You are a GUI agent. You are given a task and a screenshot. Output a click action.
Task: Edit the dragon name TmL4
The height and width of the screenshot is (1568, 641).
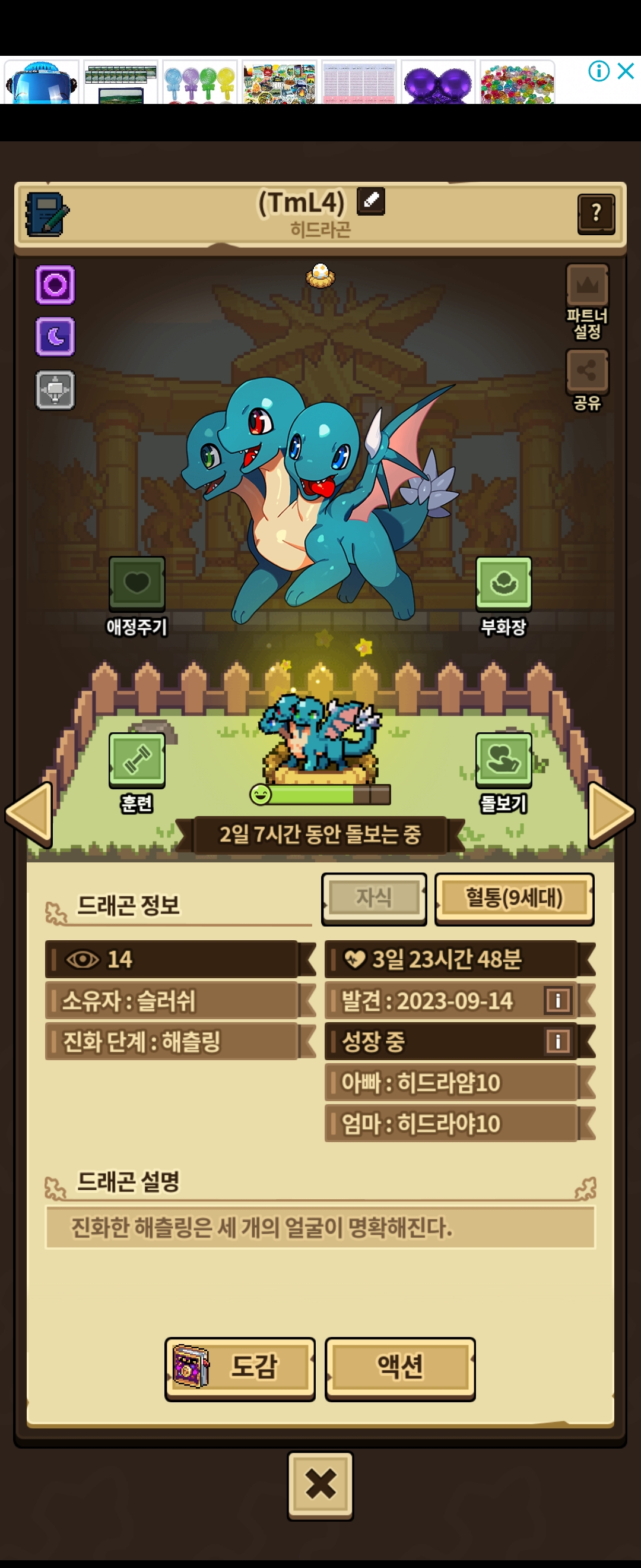coord(370,201)
